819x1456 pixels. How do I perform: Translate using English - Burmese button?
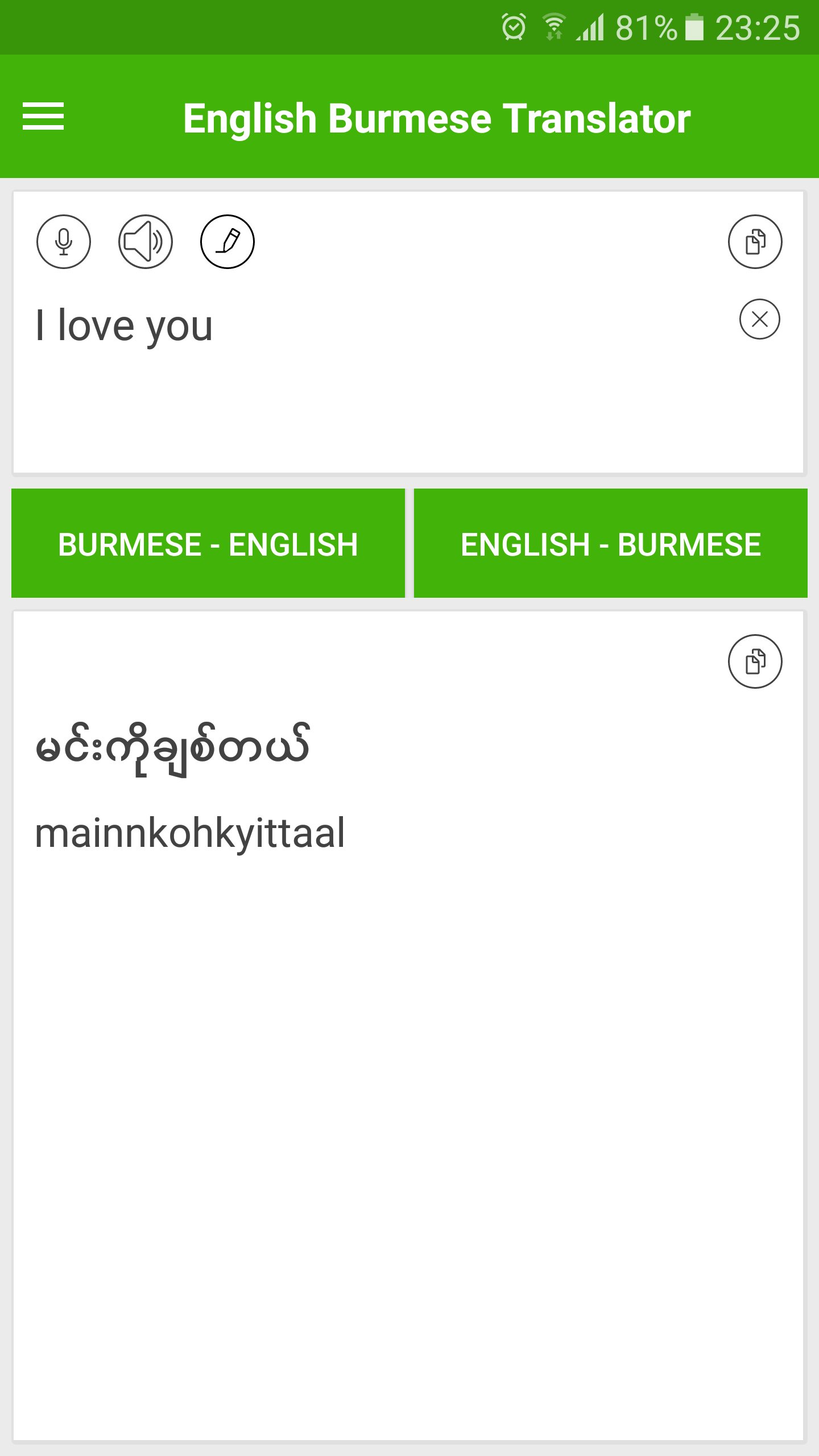pyautogui.click(x=610, y=543)
